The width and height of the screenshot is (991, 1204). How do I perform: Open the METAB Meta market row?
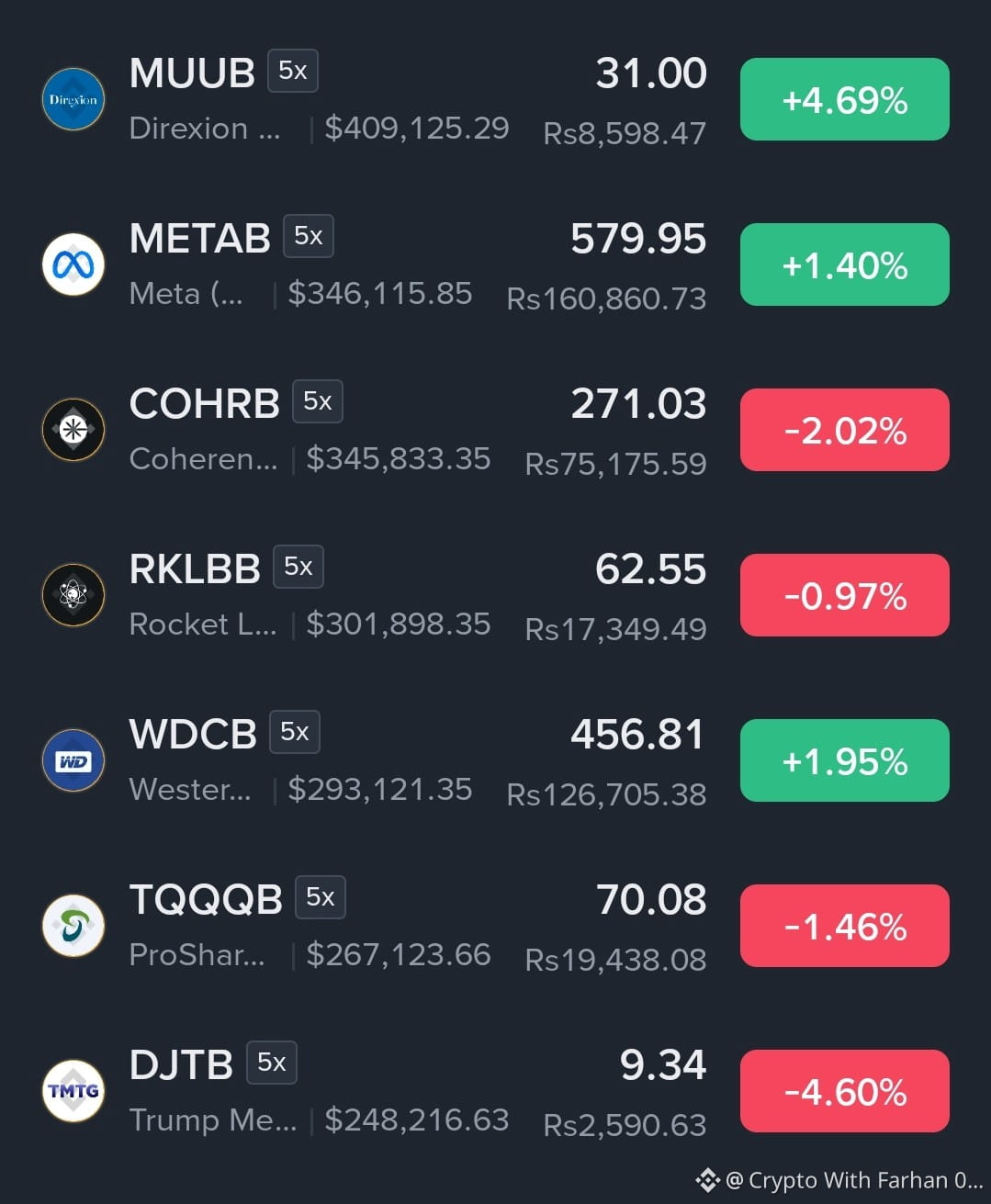(x=496, y=264)
